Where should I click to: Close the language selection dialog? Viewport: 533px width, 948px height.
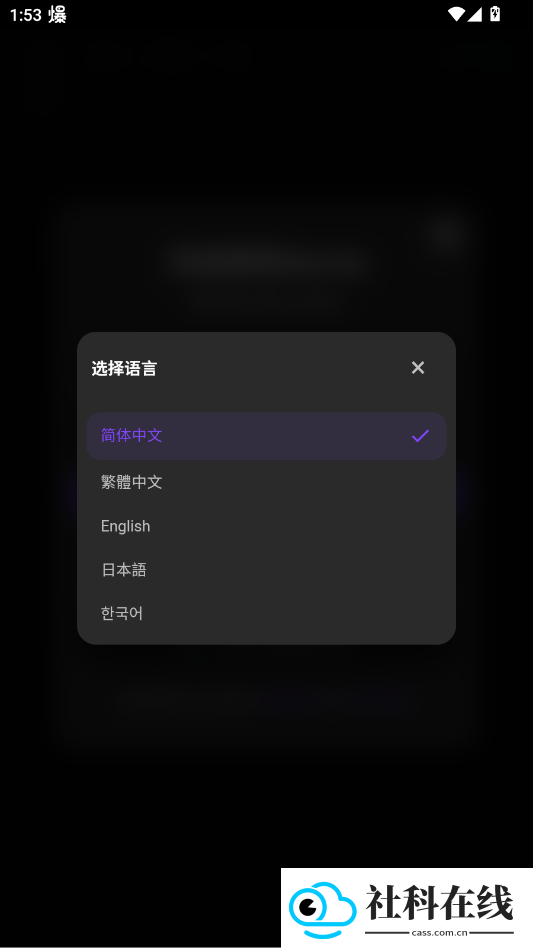[418, 368]
